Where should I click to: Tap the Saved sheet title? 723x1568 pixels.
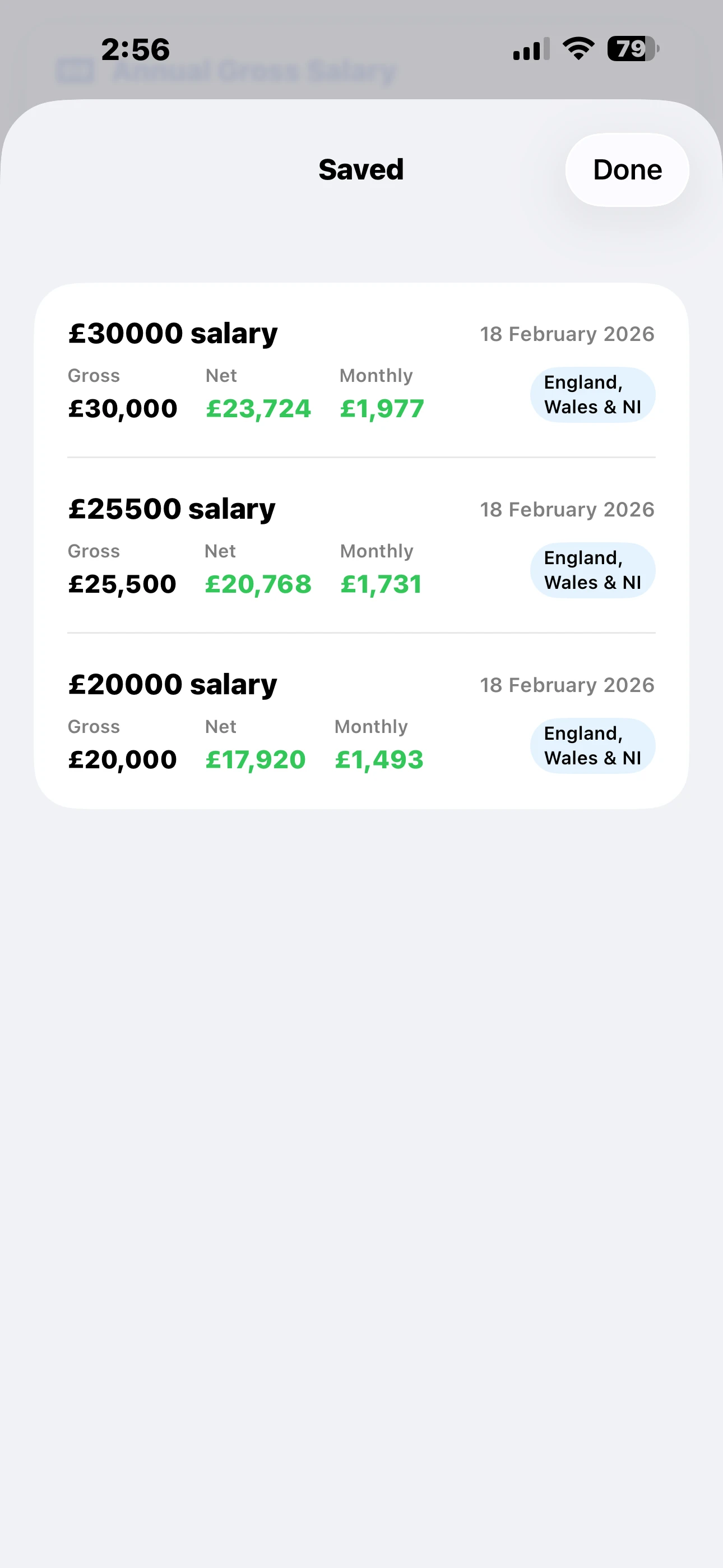(x=361, y=169)
